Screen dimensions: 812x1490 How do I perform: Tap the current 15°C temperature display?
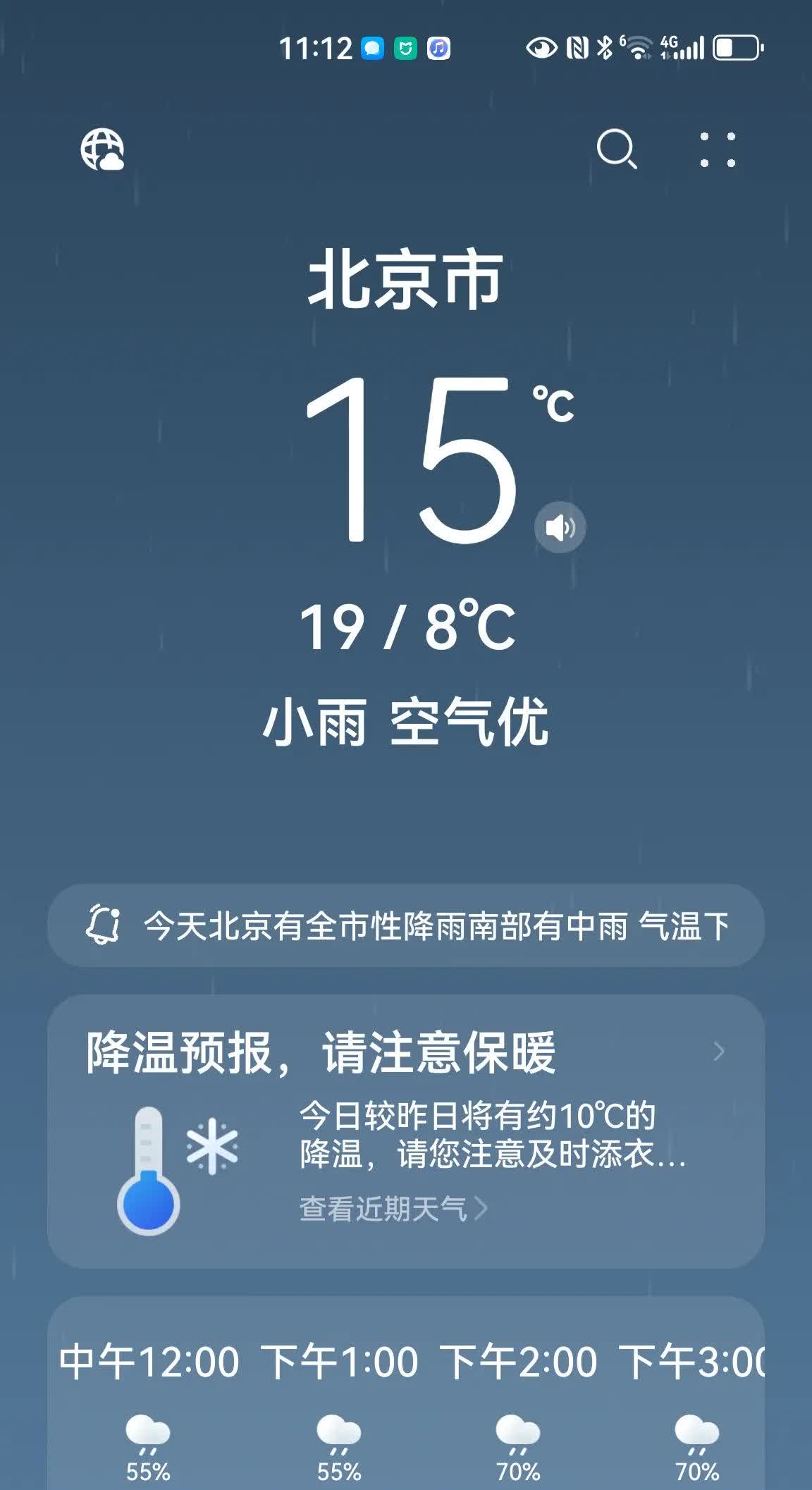438,460
